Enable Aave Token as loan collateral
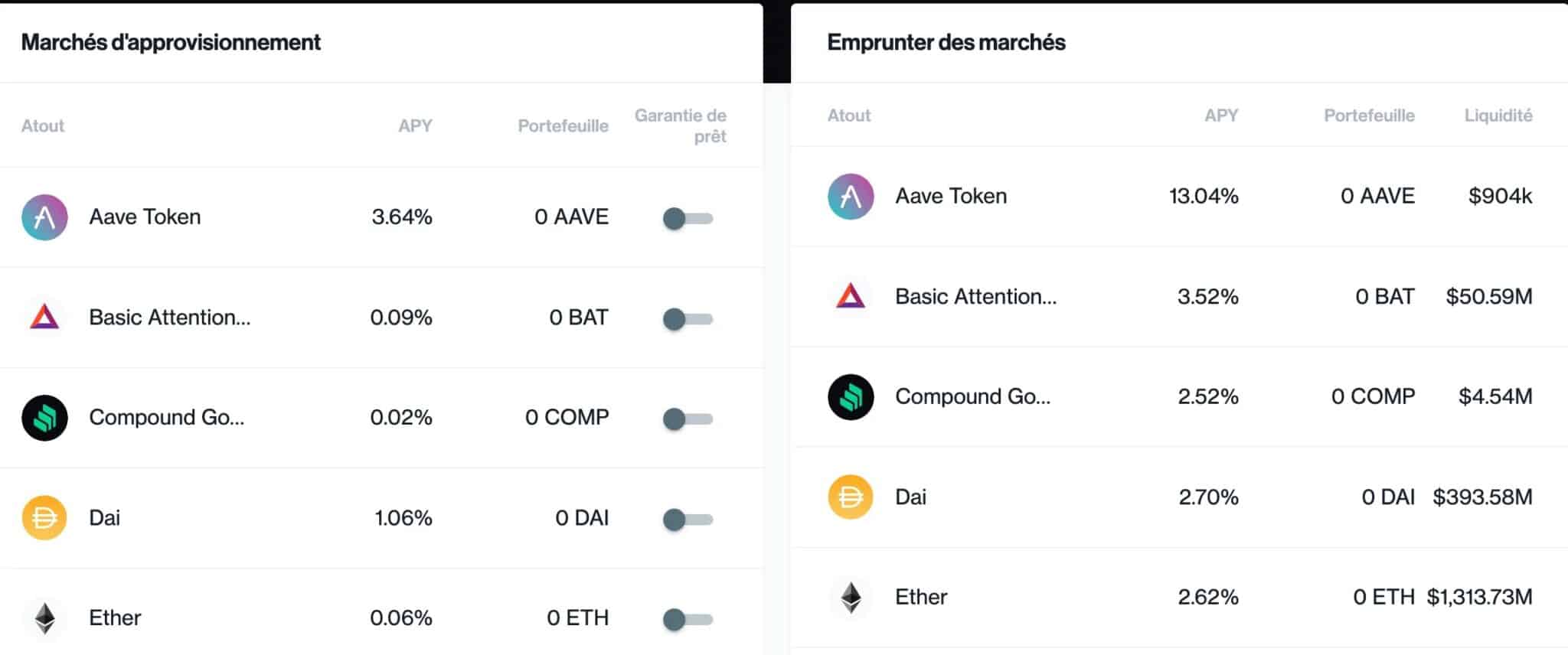The height and width of the screenshot is (655, 1568). click(x=687, y=219)
